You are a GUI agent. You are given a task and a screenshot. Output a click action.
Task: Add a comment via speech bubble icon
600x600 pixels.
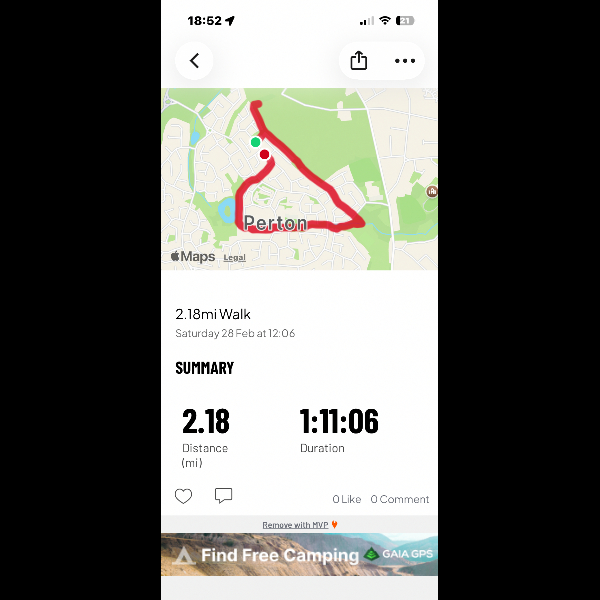click(x=223, y=496)
